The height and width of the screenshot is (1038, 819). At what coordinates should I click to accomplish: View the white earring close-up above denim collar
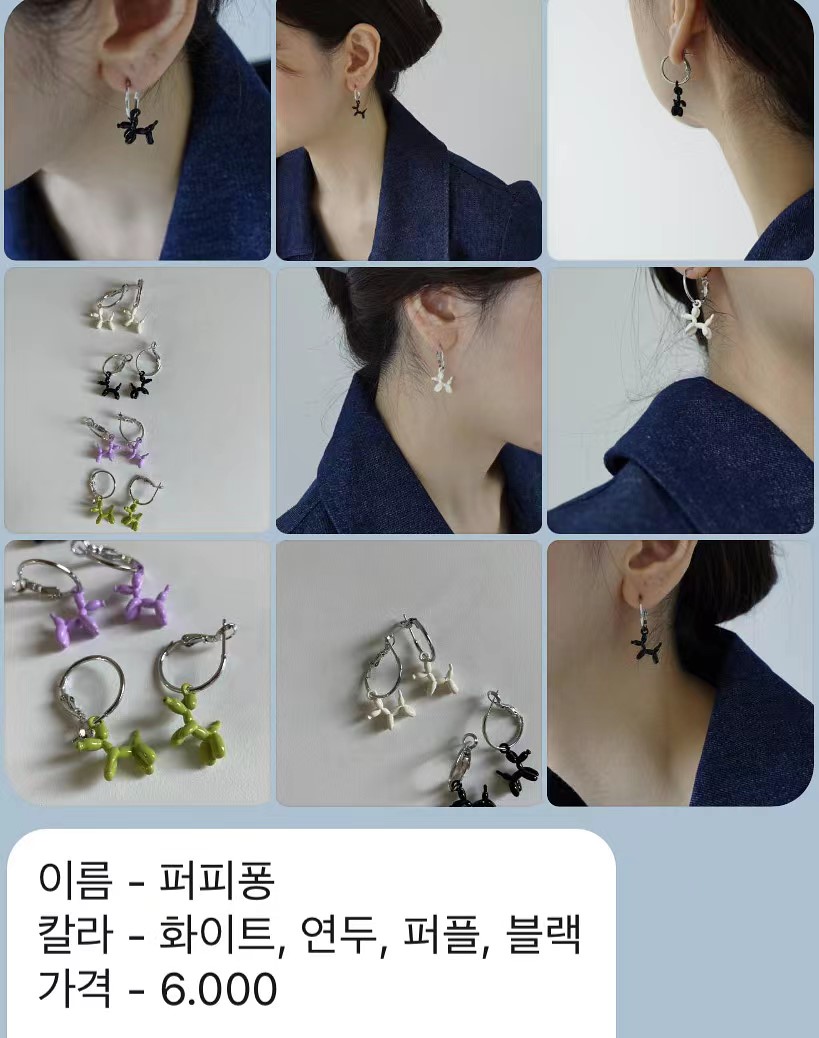pos(680,400)
